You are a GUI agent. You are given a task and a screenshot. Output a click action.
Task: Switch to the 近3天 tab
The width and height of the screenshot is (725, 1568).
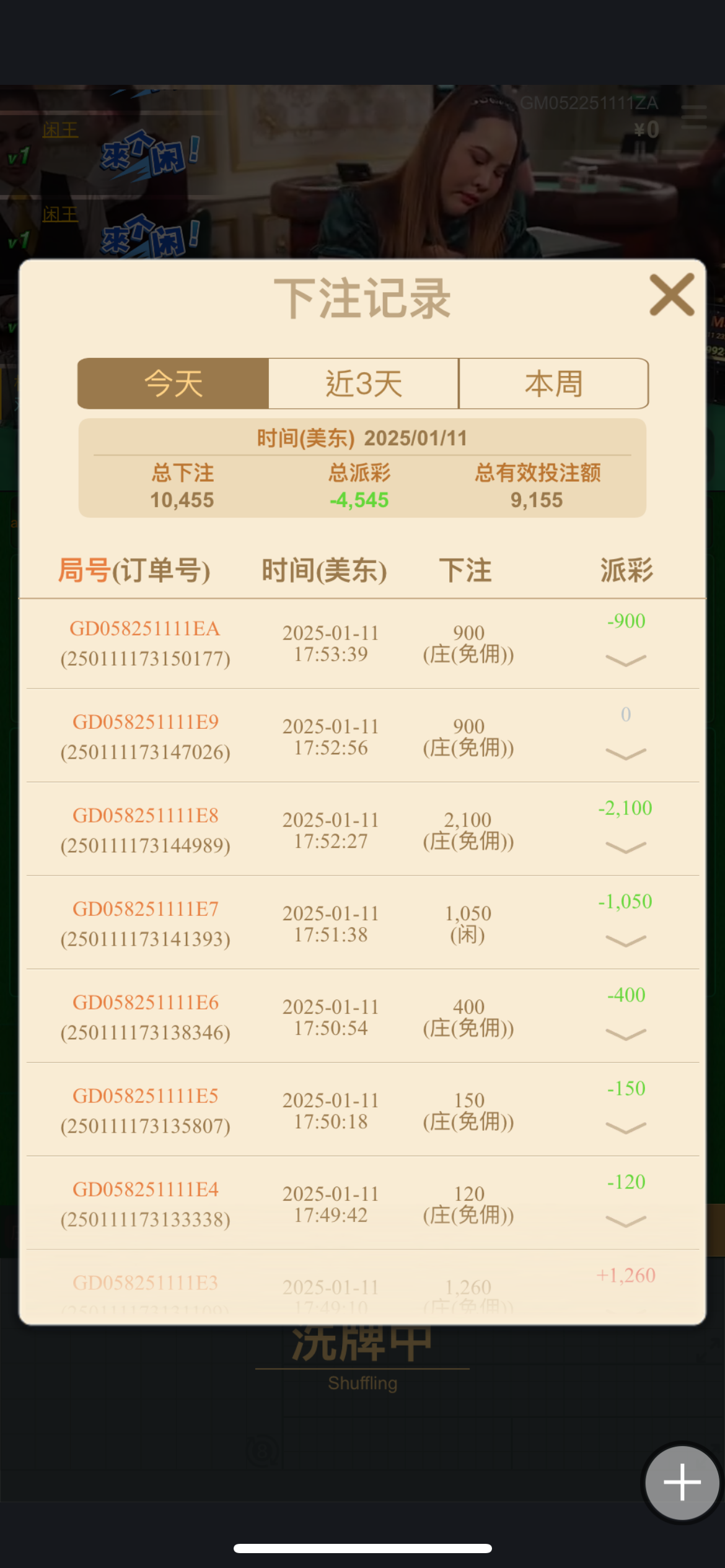[x=364, y=383]
